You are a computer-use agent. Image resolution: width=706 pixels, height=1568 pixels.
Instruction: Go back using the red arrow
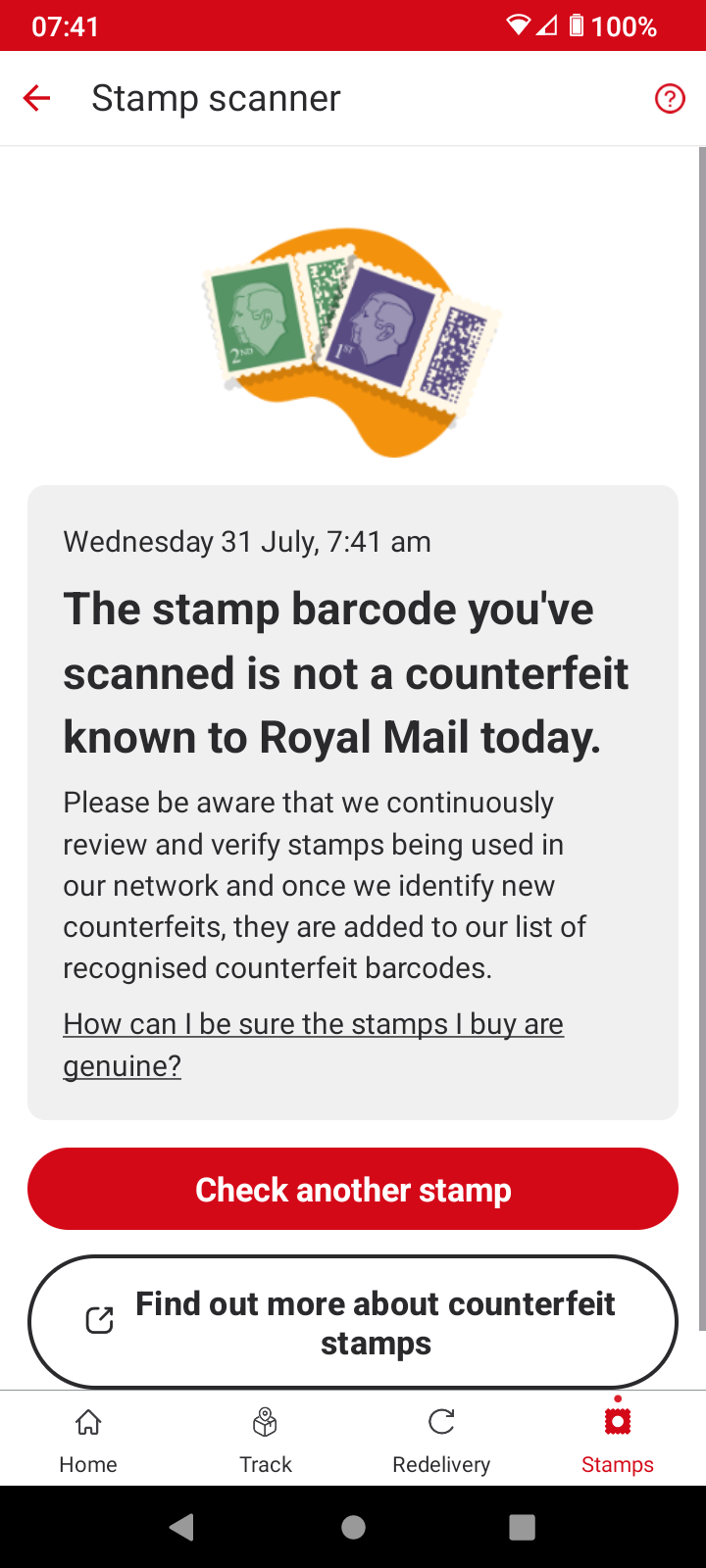[37, 98]
